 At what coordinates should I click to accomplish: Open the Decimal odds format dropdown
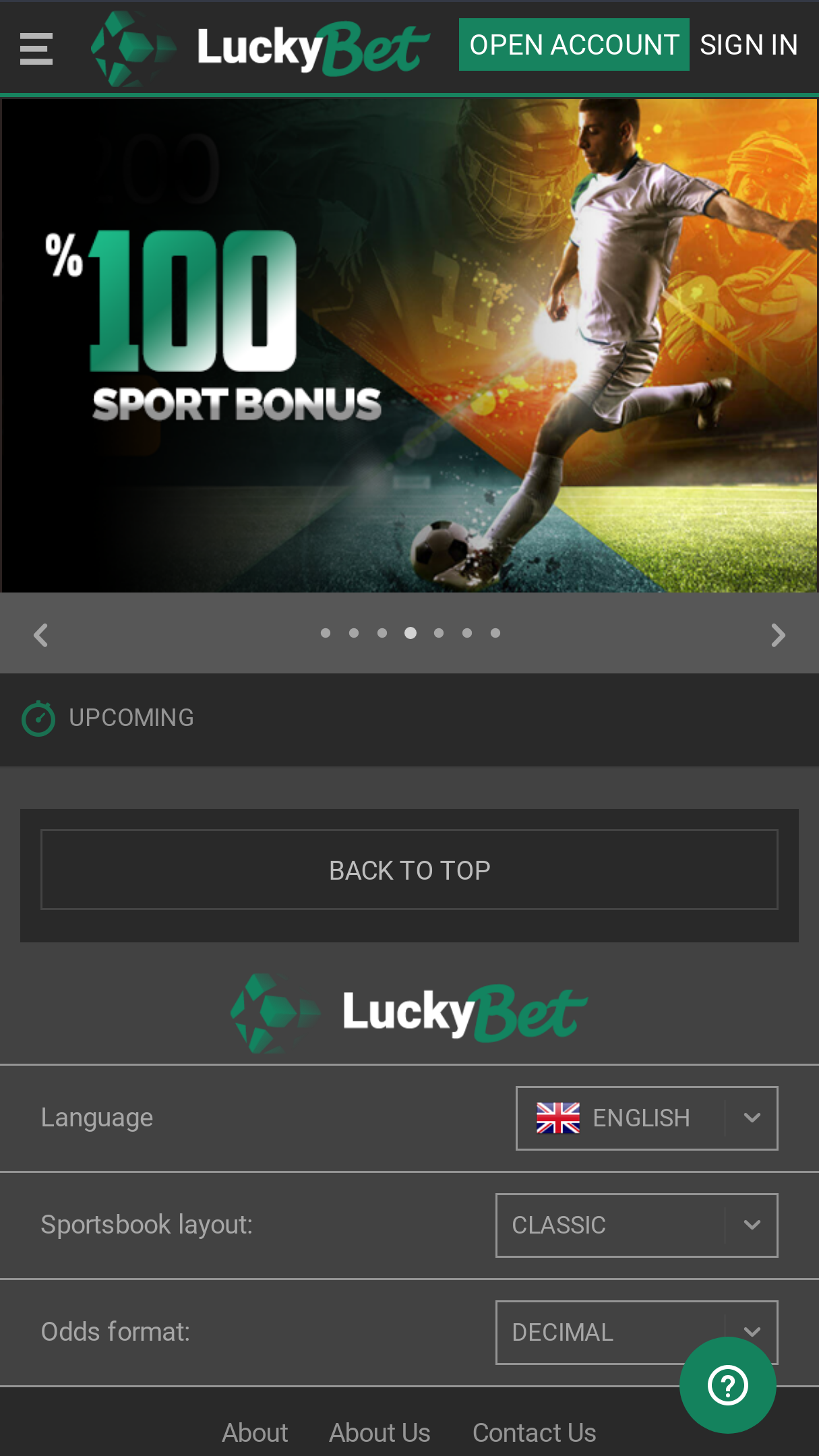pyautogui.click(x=636, y=1332)
